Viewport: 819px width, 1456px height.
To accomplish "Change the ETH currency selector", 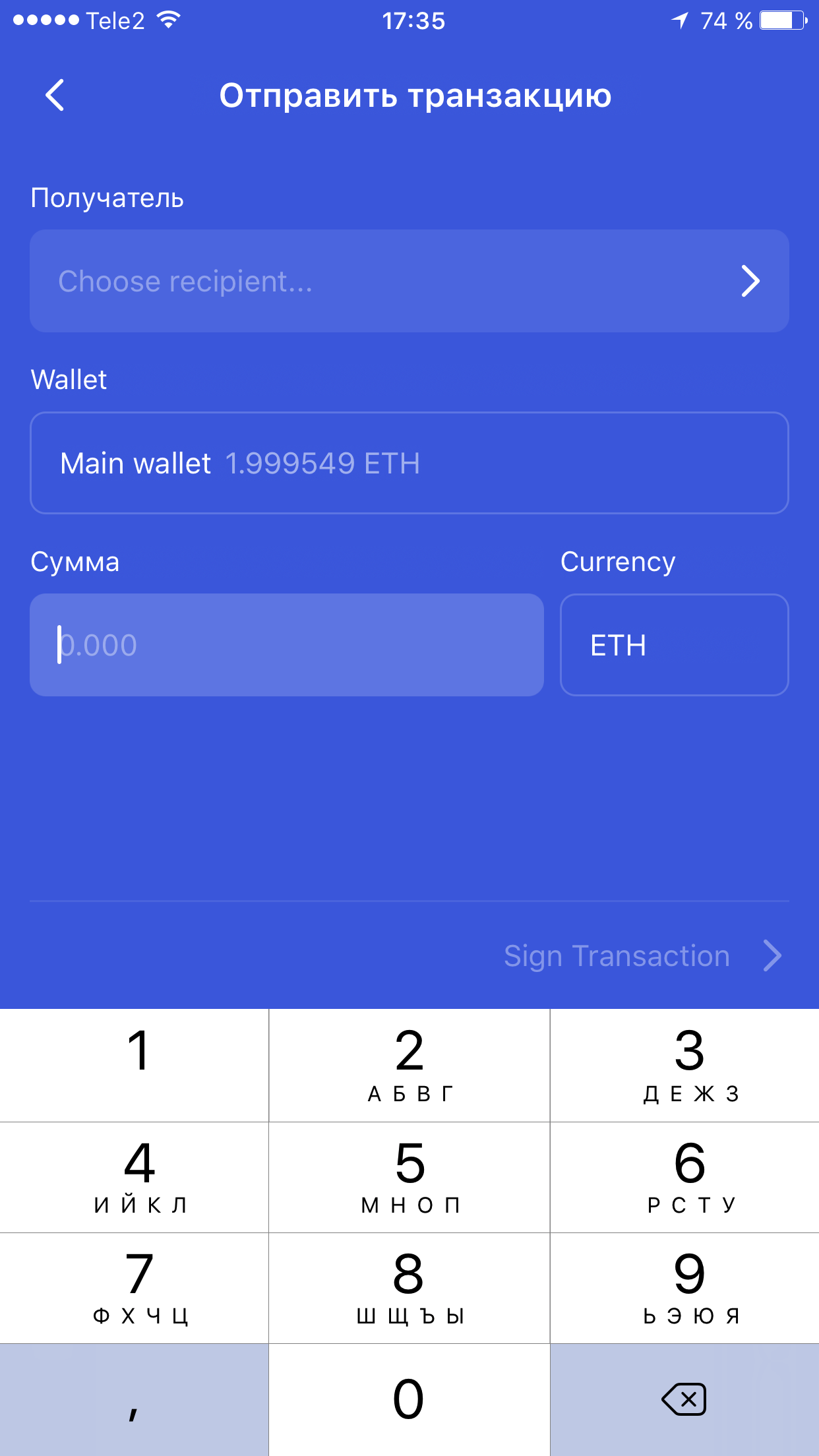I will tap(674, 645).
